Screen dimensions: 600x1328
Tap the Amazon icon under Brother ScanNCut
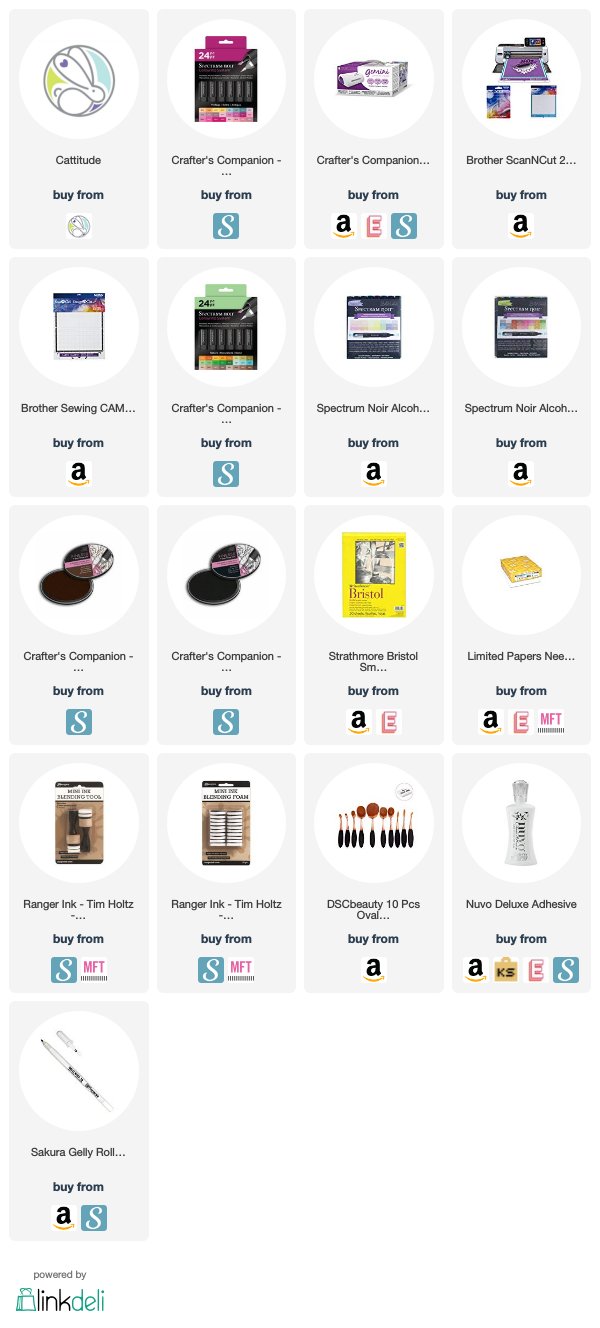(521, 226)
